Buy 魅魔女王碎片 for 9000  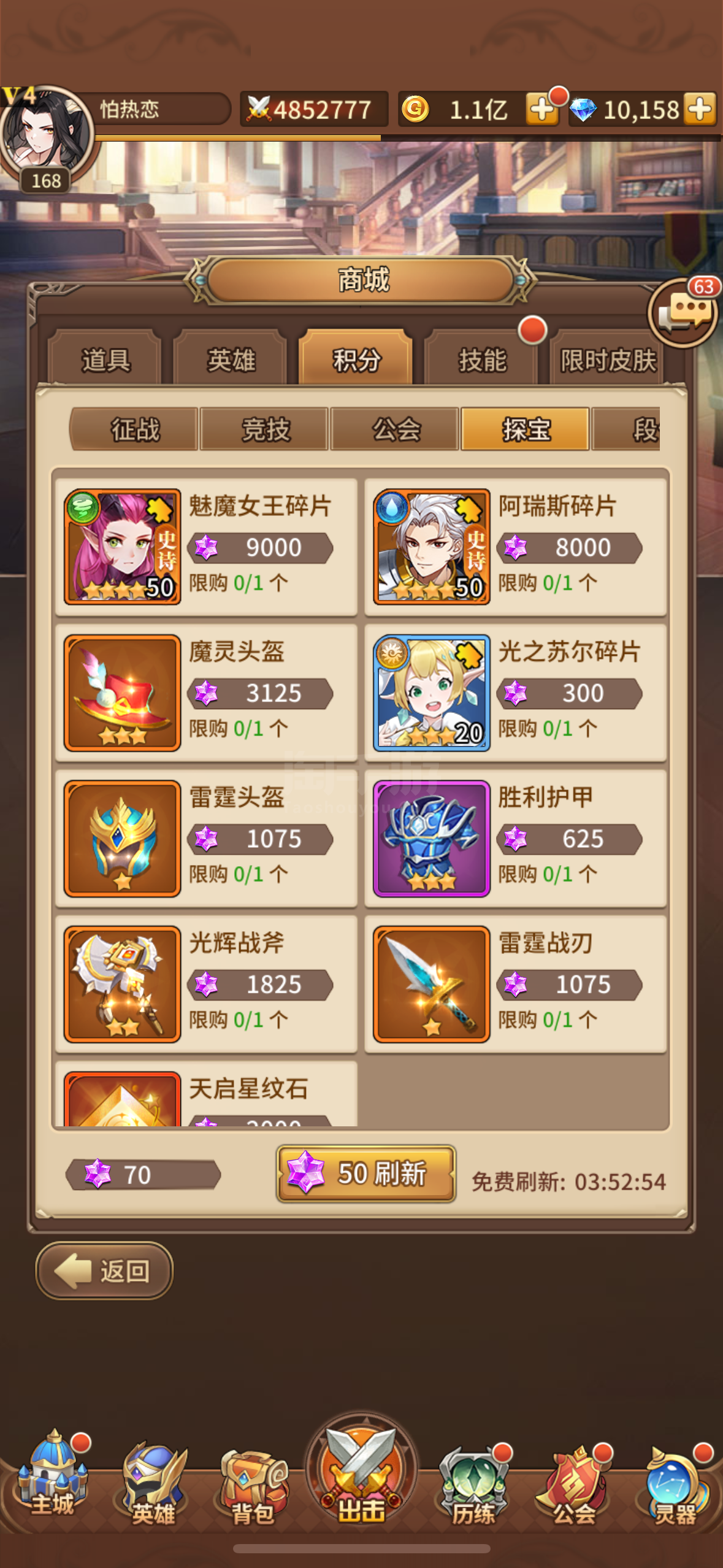pos(206,547)
